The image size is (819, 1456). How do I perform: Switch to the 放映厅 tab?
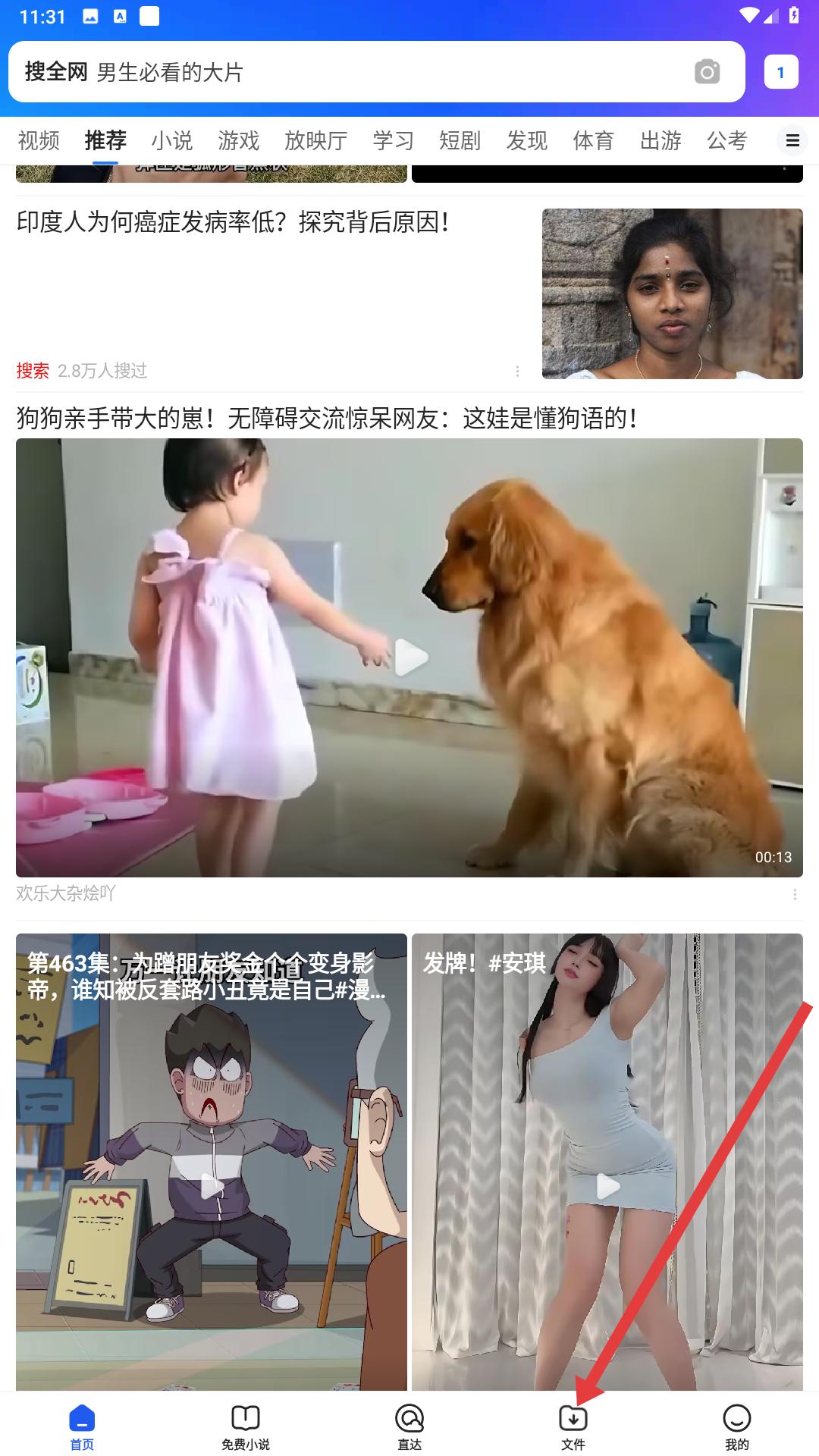[x=316, y=140]
